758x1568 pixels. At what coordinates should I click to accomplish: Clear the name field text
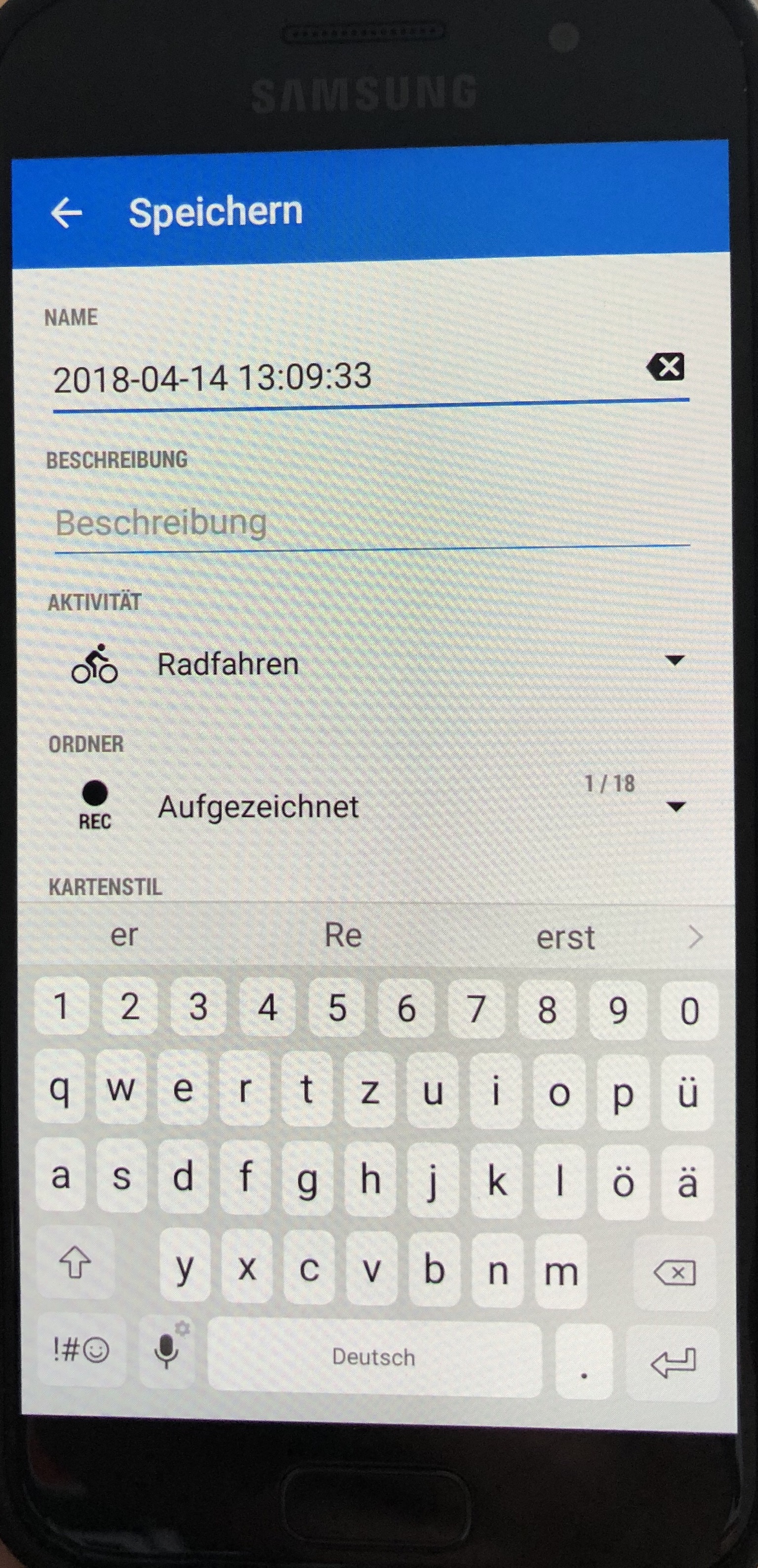(667, 367)
